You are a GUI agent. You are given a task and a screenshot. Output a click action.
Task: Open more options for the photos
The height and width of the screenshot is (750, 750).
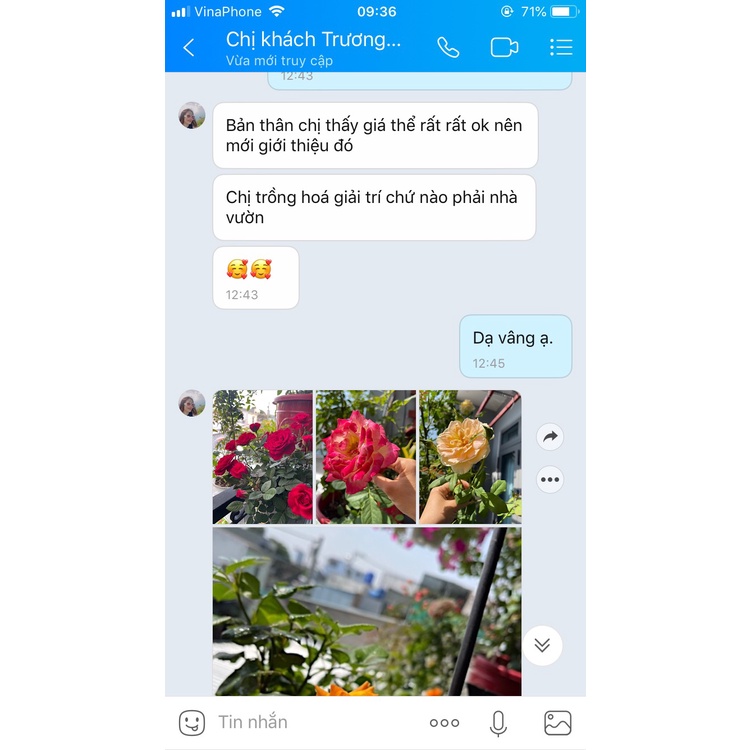coord(550,480)
